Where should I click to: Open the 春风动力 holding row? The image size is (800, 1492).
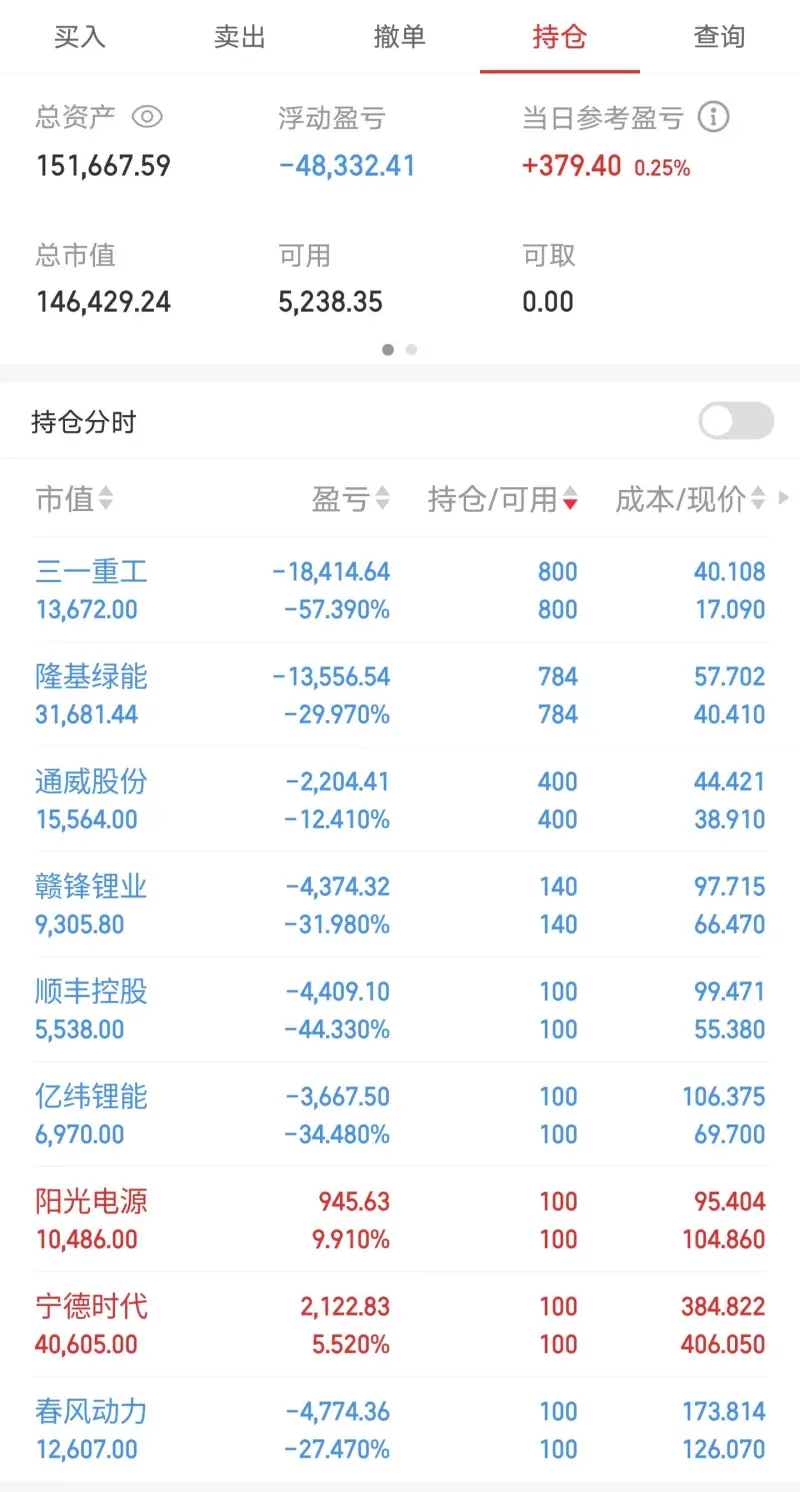click(x=400, y=1430)
